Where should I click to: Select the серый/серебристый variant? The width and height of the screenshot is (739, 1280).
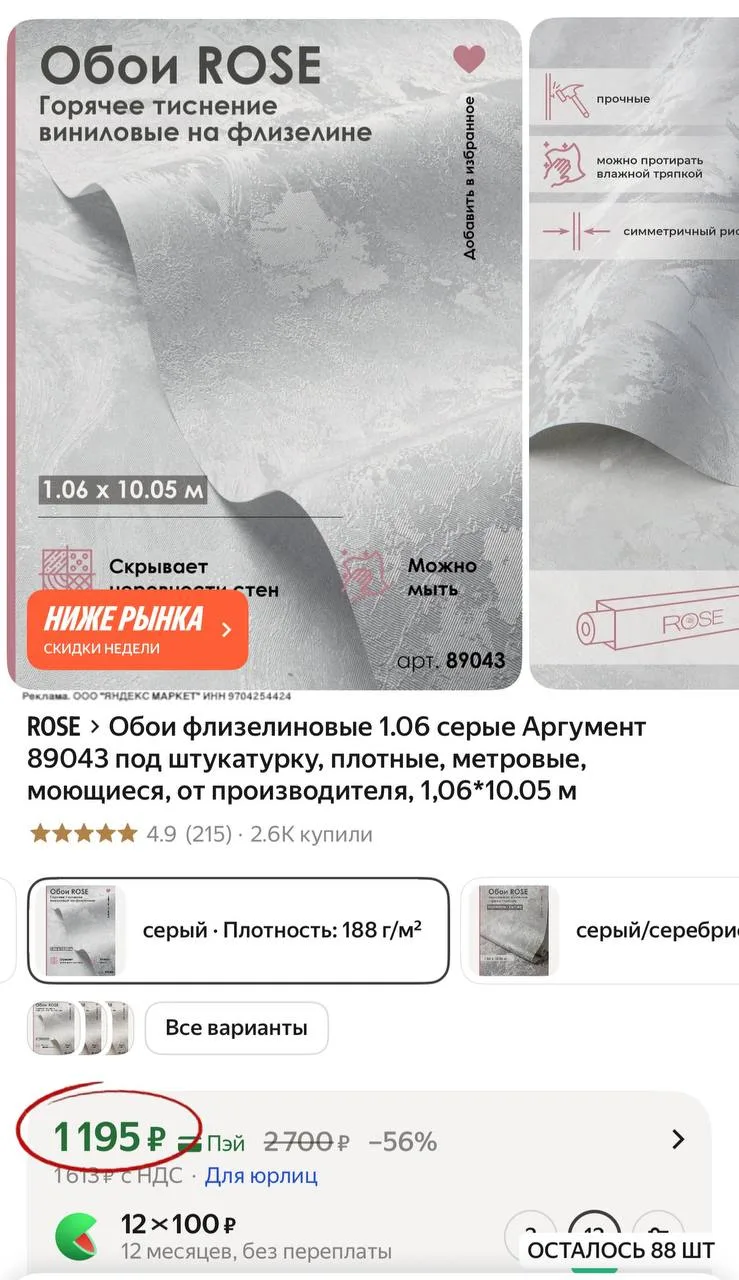(600, 931)
